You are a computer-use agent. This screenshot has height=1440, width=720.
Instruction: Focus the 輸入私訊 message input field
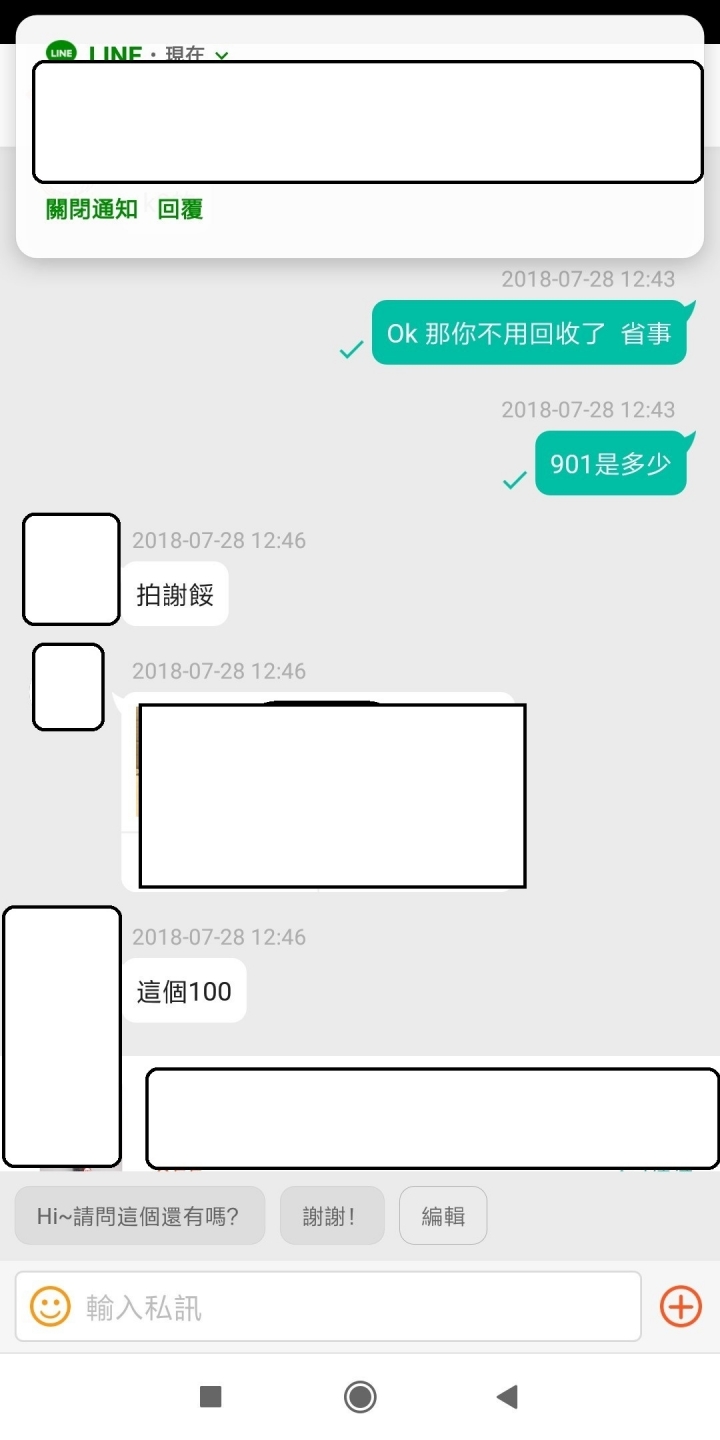click(328, 1305)
